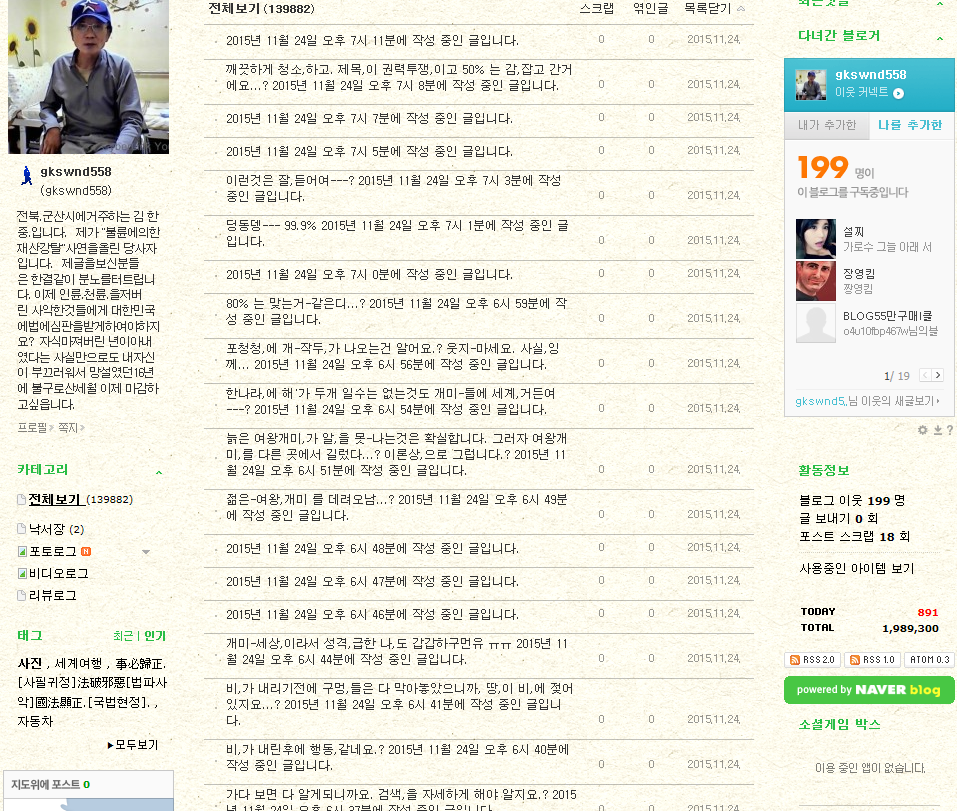957x811 pixels.
Task: Switch tag list to 최근
Action: point(122,635)
